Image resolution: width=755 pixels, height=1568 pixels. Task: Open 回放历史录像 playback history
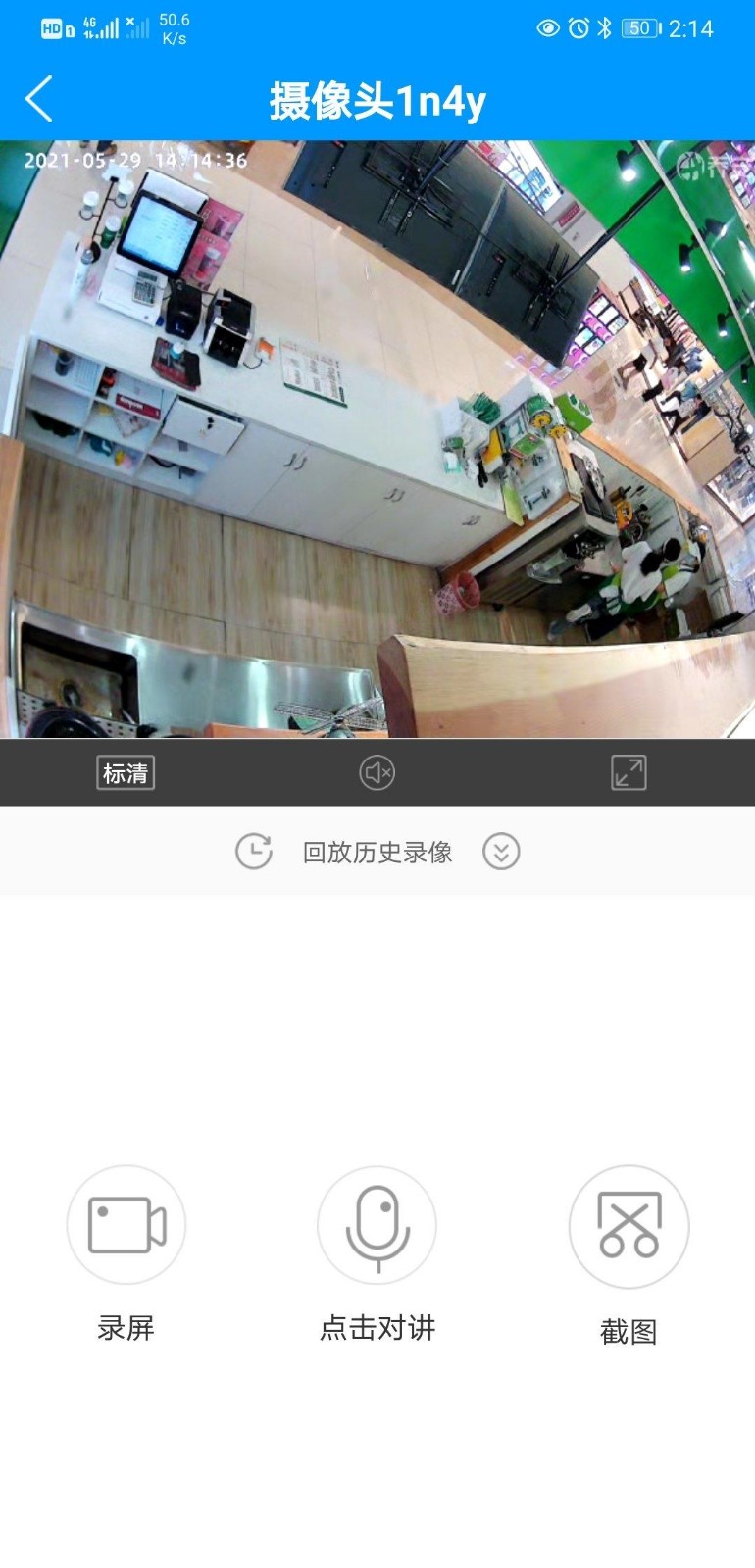tap(377, 852)
